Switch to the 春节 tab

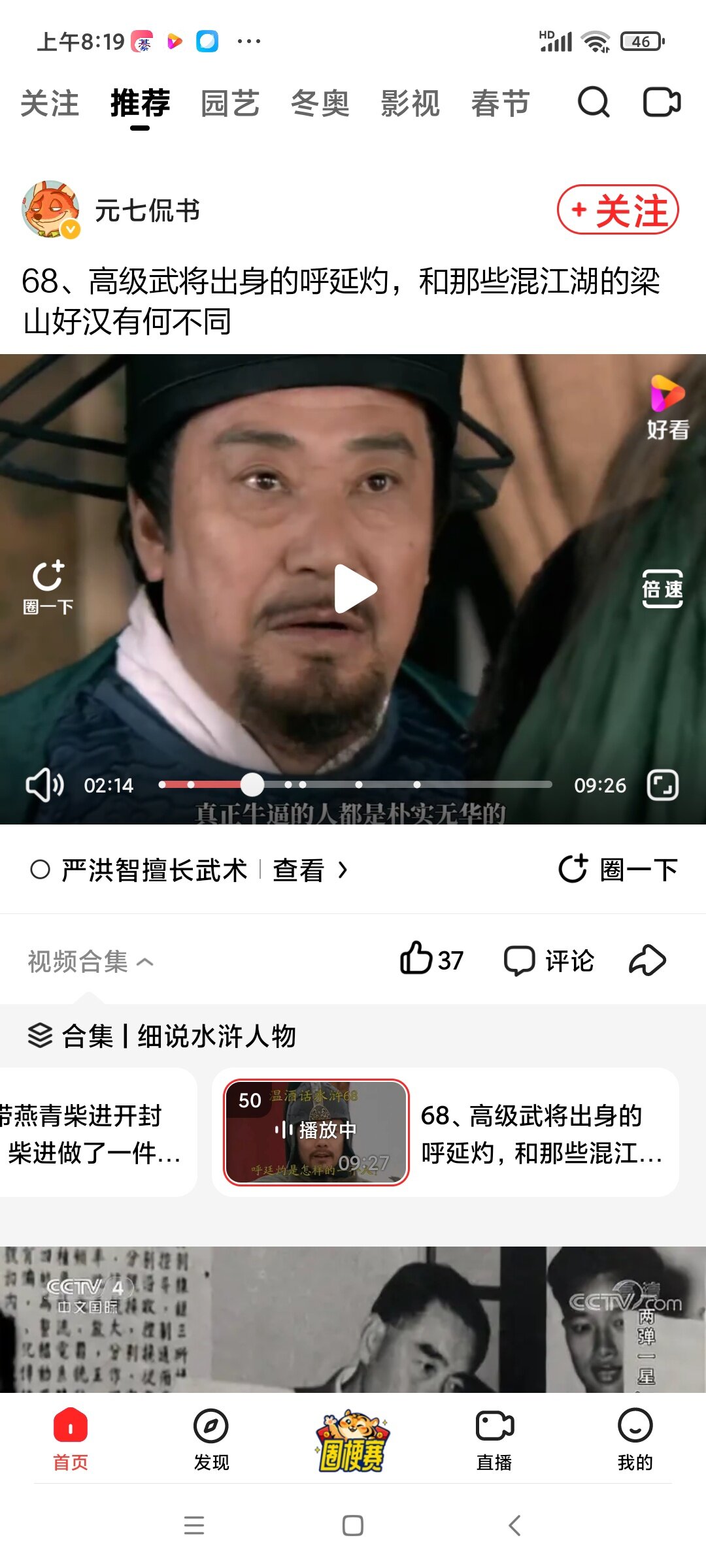(501, 104)
